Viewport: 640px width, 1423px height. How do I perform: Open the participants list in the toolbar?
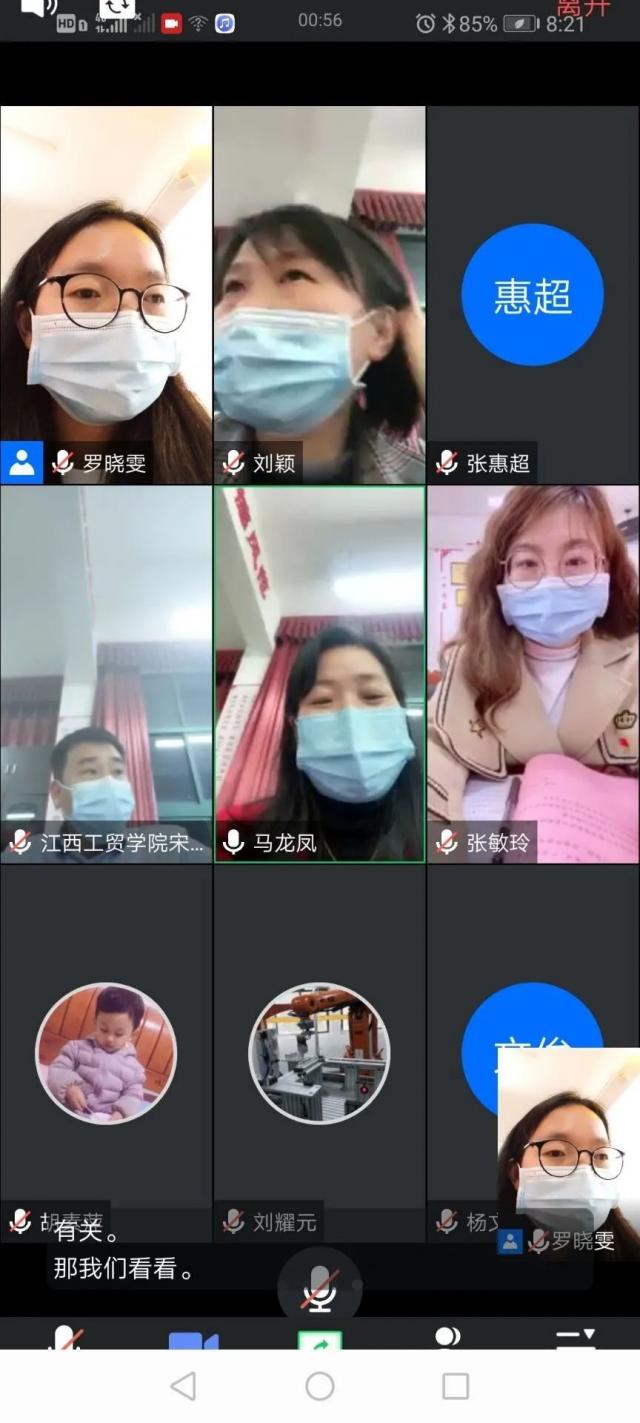(x=447, y=1338)
